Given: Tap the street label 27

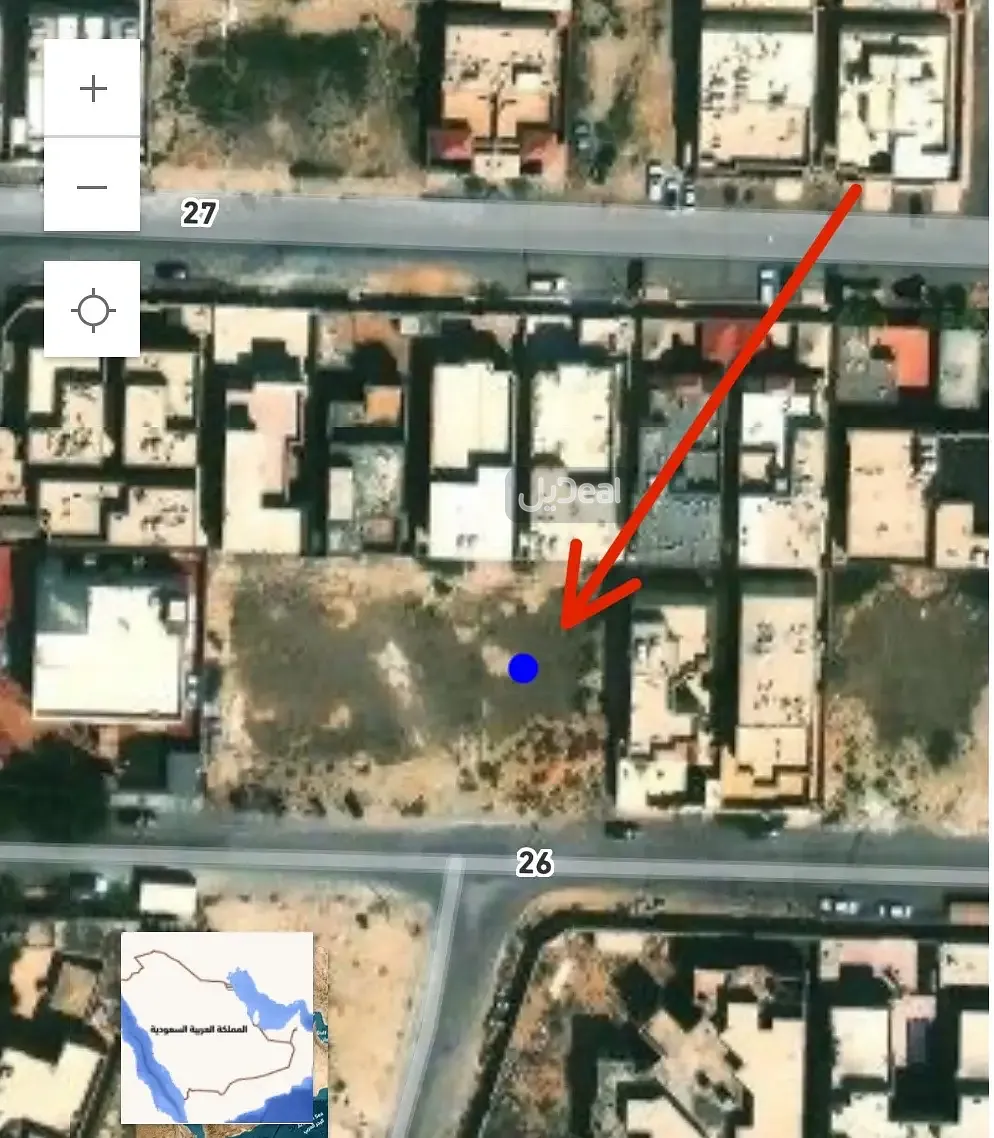Looking at the screenshot, I should [x=200, y=212].
